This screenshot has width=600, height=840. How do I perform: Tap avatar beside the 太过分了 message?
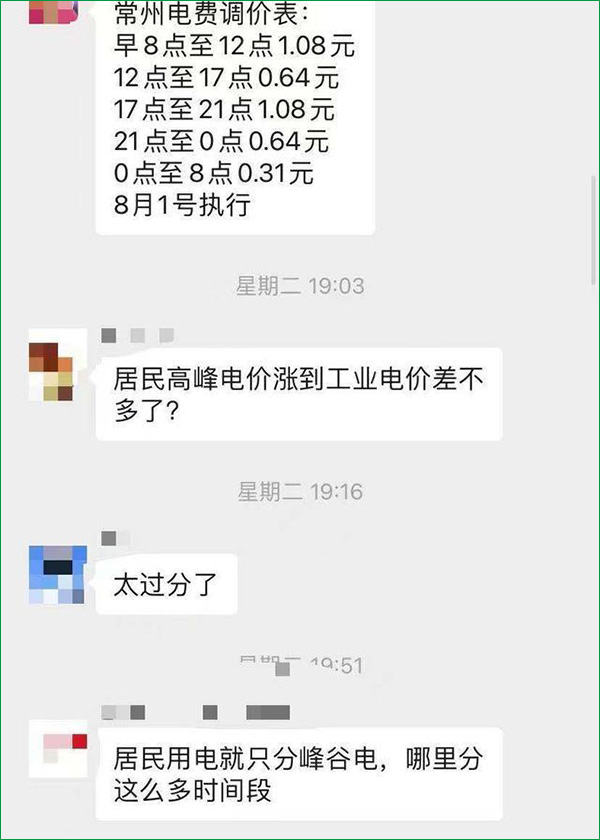[x=57, y=575]
